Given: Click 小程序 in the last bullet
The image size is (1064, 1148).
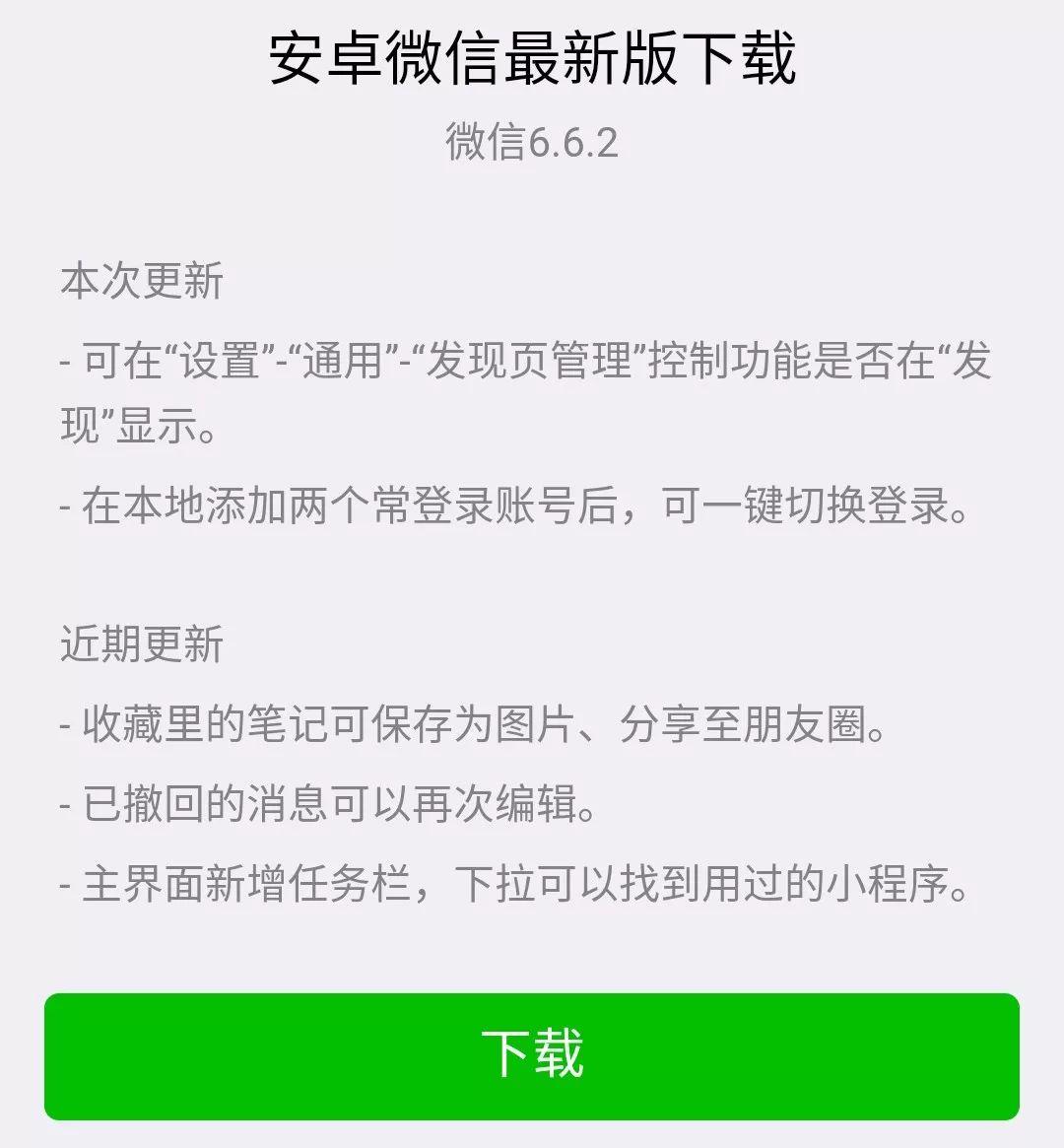Looking at the screenshot, I should [887, 884].
